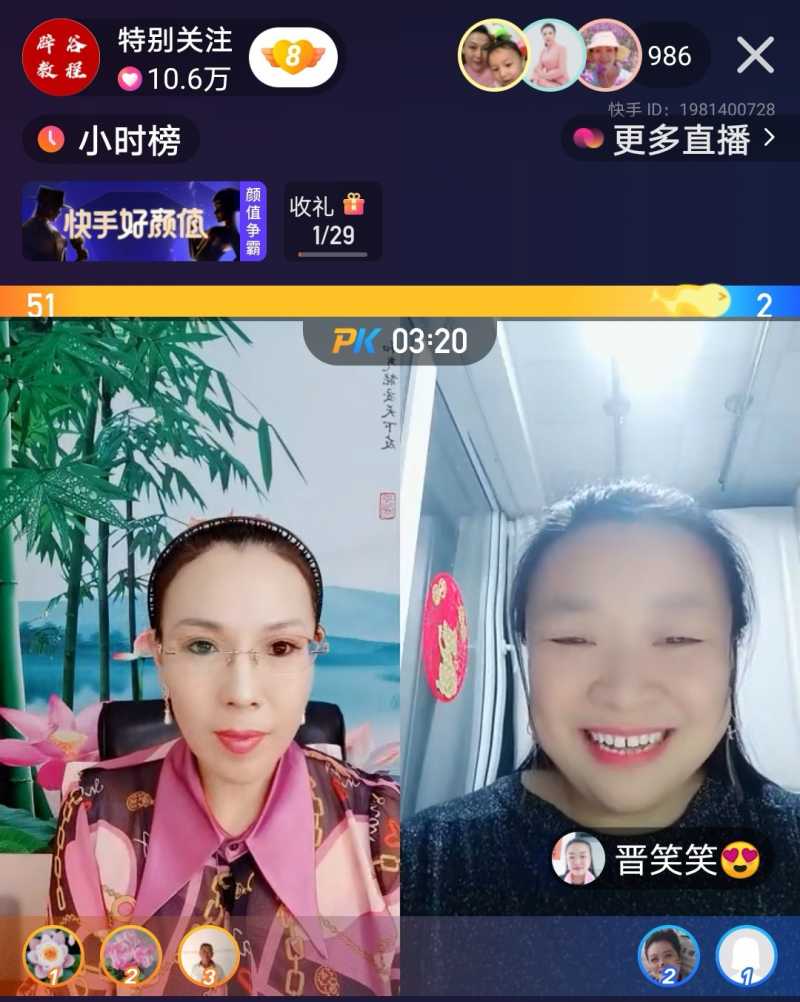Open the streamer's profile avatar

61,56
